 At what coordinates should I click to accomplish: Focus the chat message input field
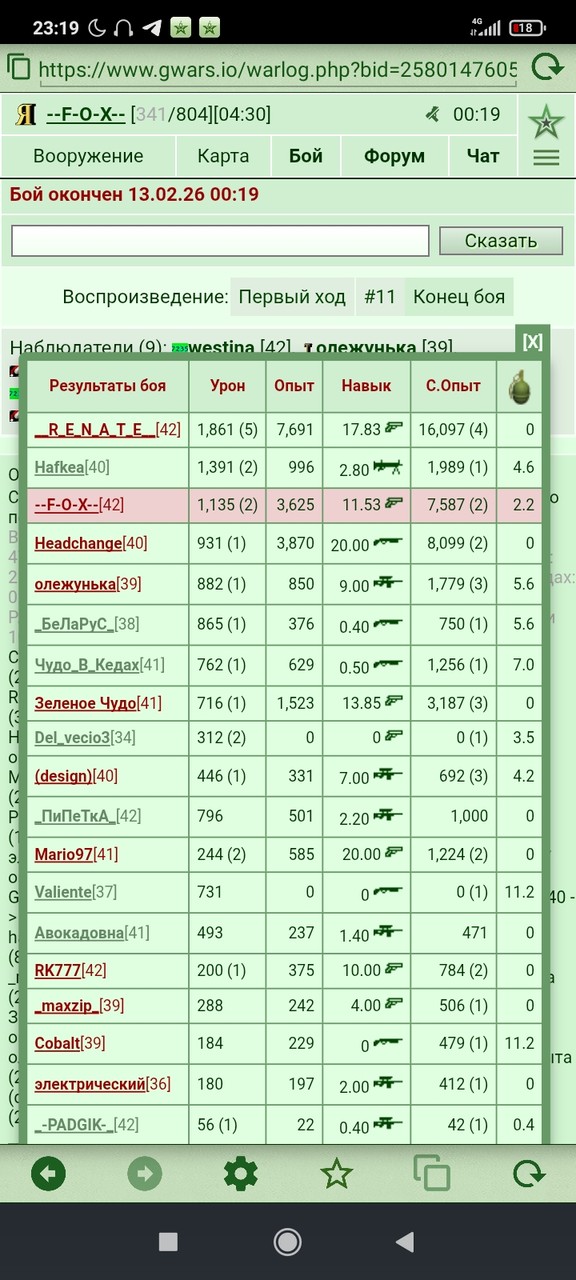pos(220,240)
